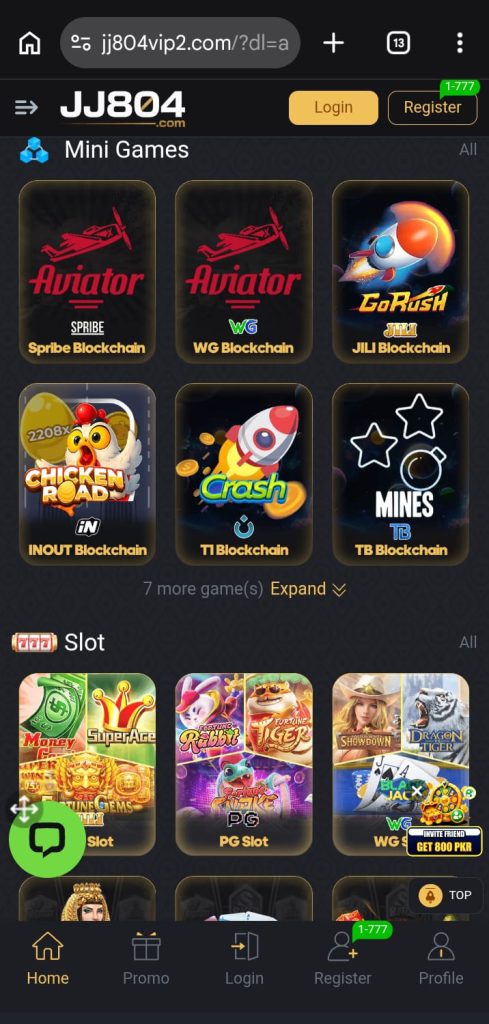Open Spribe Blockchain Aviator game
This screenshot has width=489, height=1024.
pos(87,272)
